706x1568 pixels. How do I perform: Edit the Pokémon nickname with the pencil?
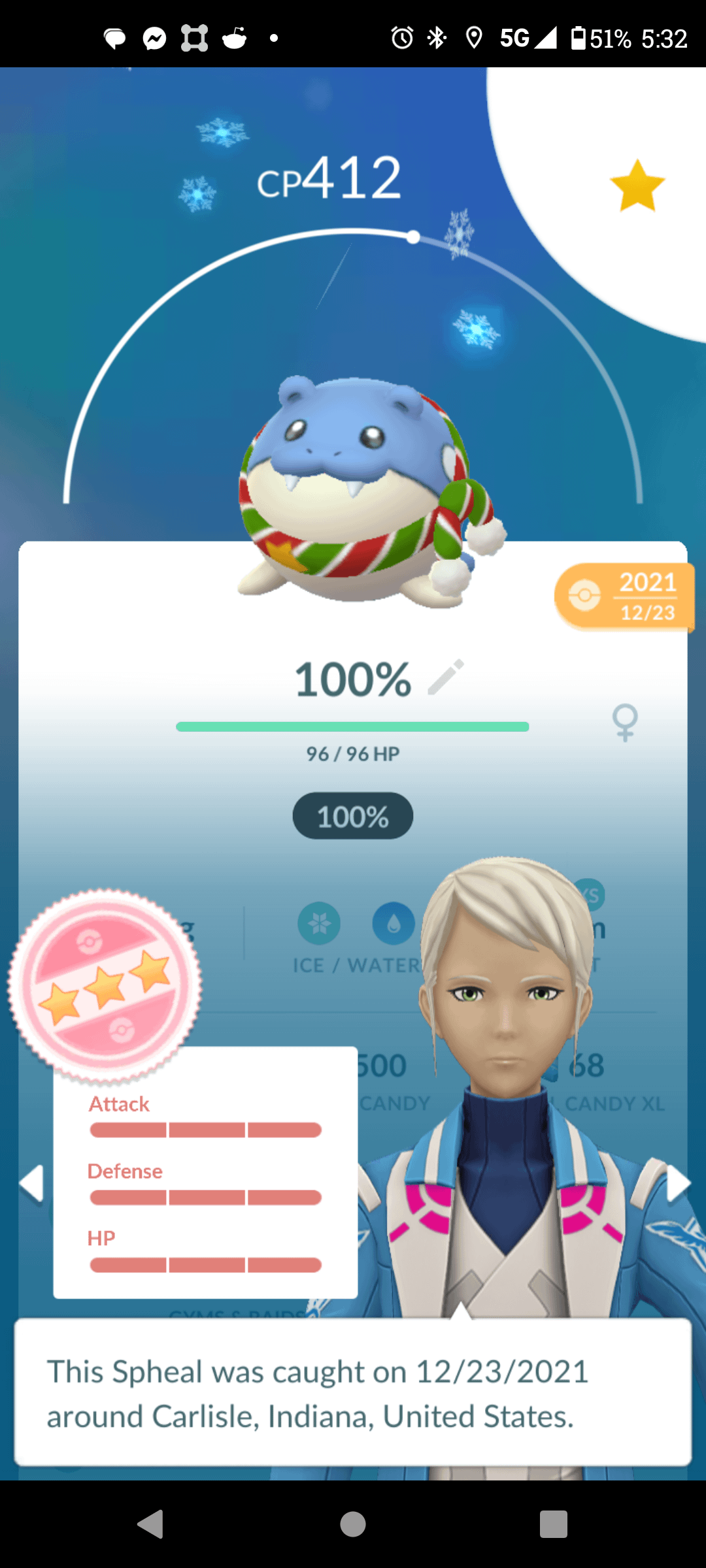[446, 678]
